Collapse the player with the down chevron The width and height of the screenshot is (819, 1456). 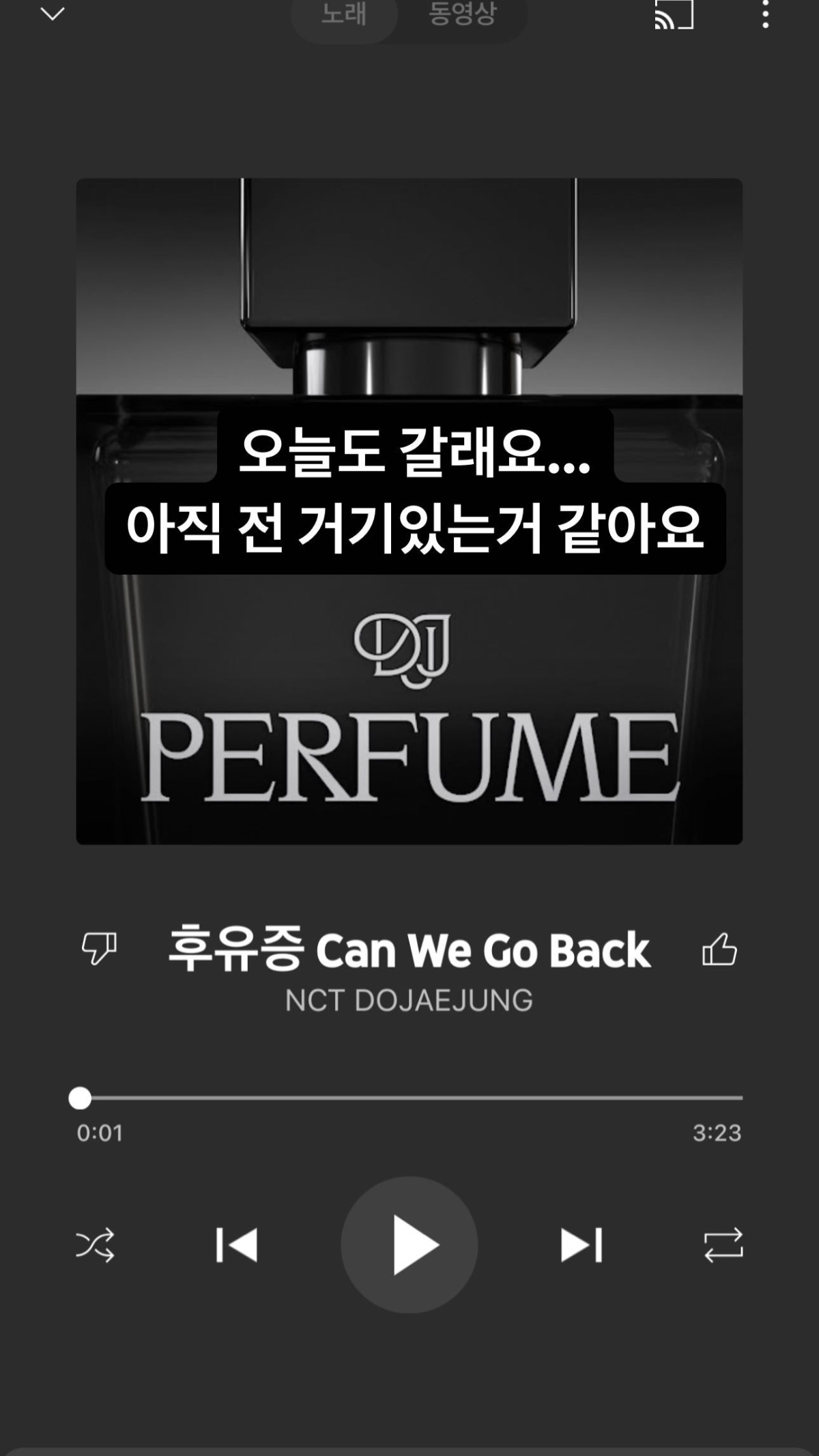53,14
